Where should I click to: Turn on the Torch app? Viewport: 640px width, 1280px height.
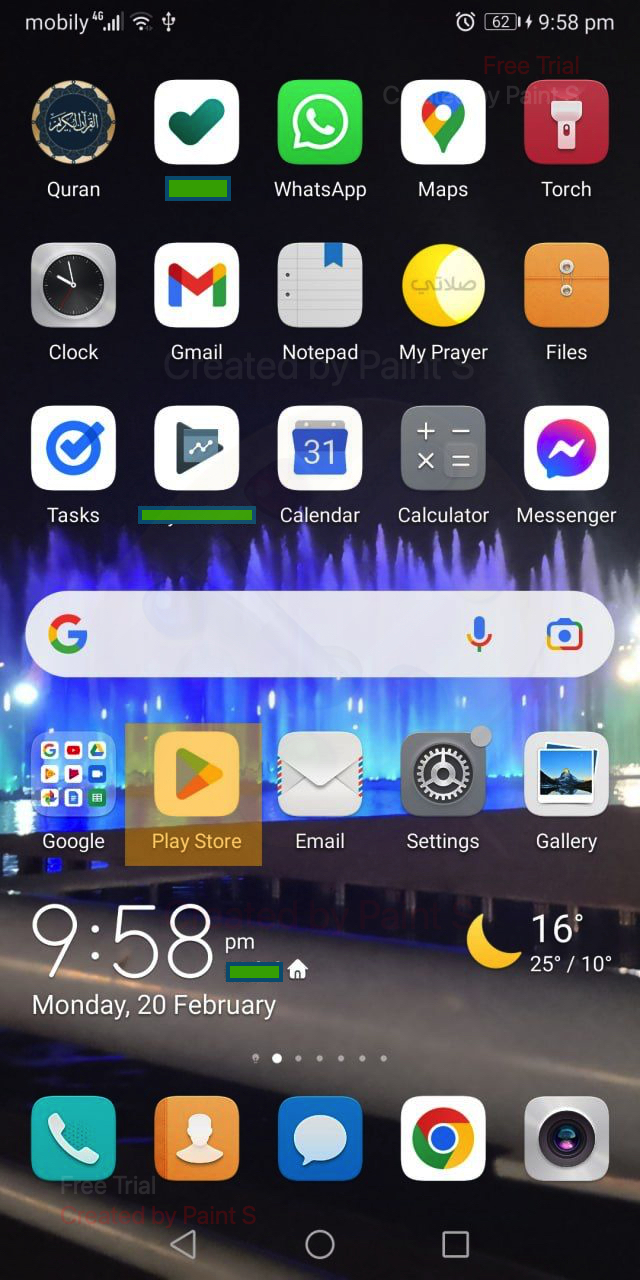pyautogui.click(x=566, y=122)
